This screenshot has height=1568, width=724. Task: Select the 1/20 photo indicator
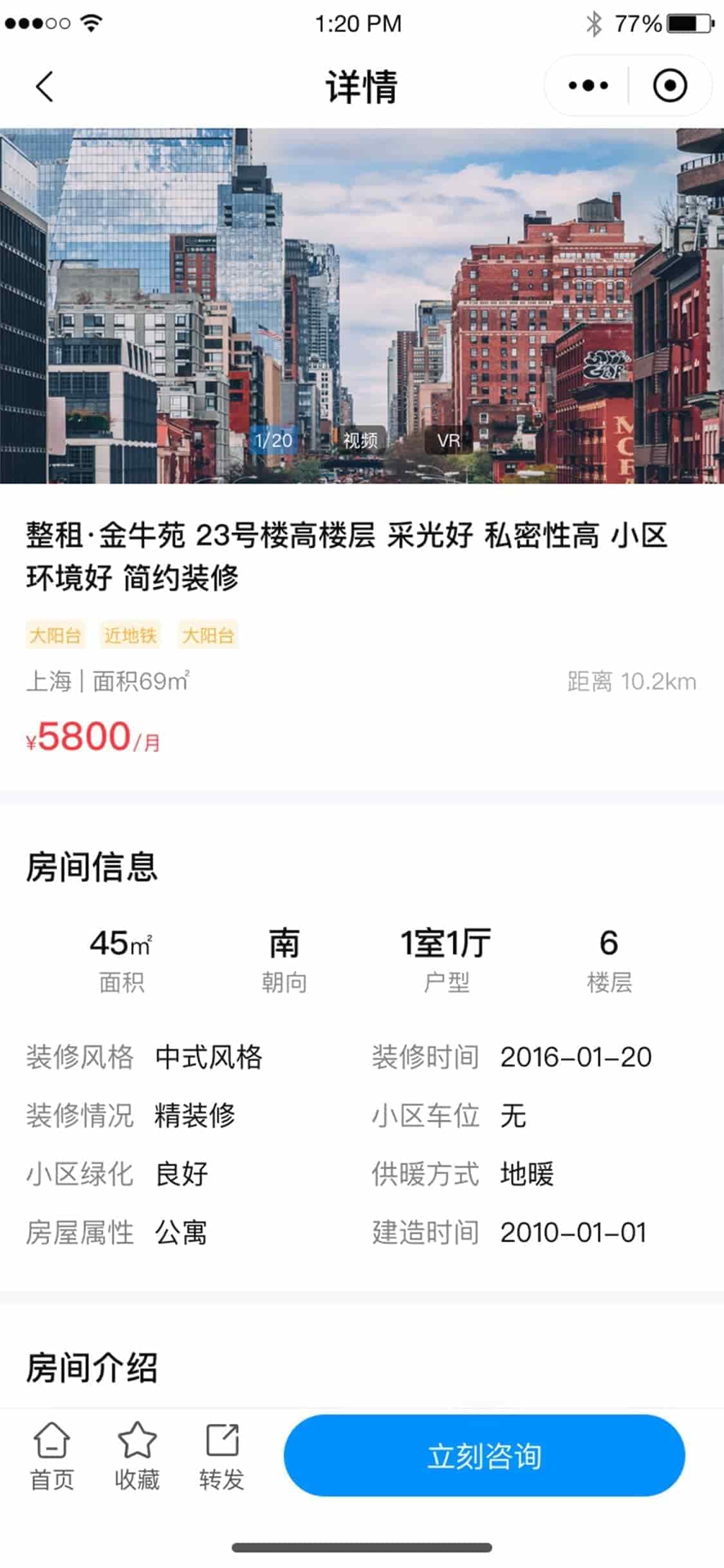[x=273, y=440]
